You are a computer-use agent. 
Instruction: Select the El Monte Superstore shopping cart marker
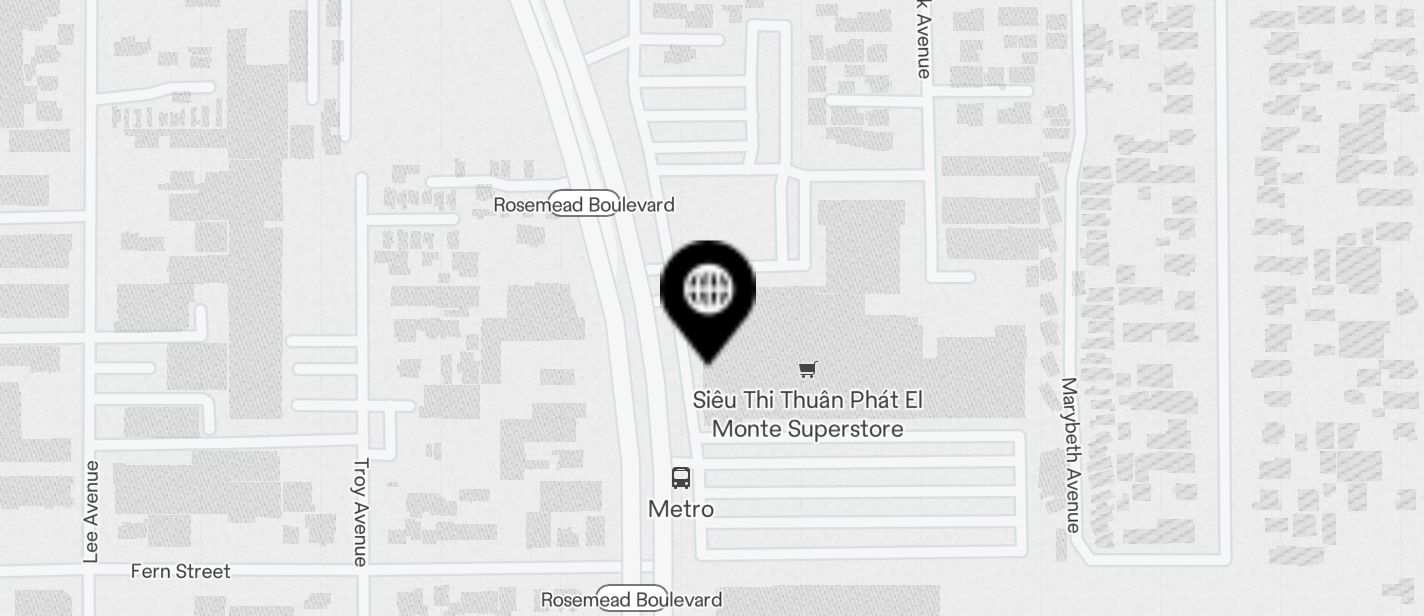(808, 369)
